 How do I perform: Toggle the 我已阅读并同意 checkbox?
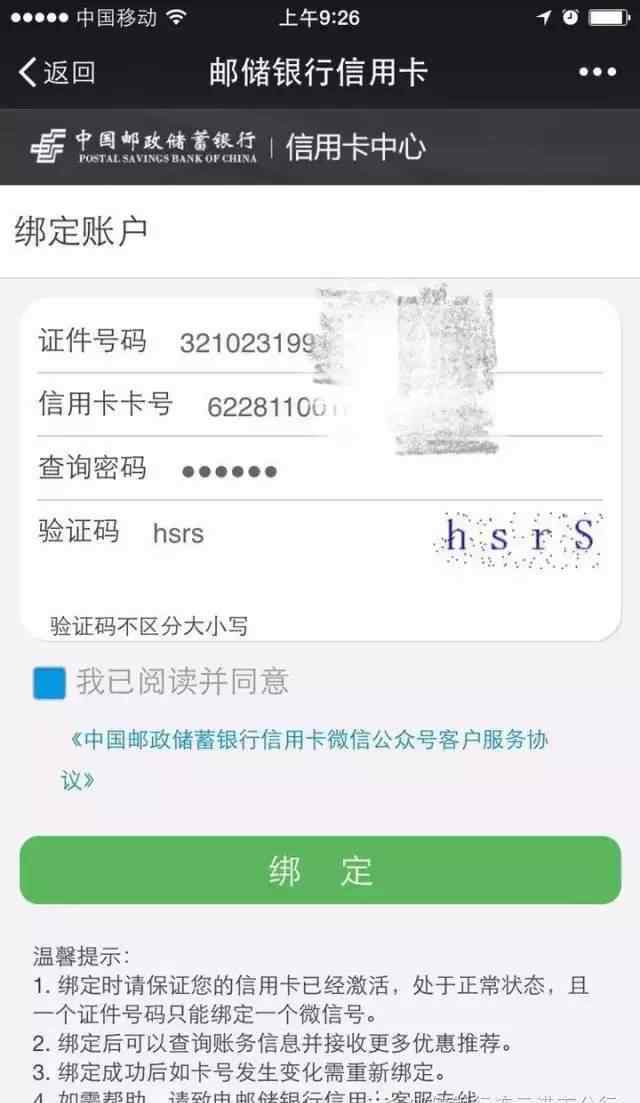tap(49, 683)
